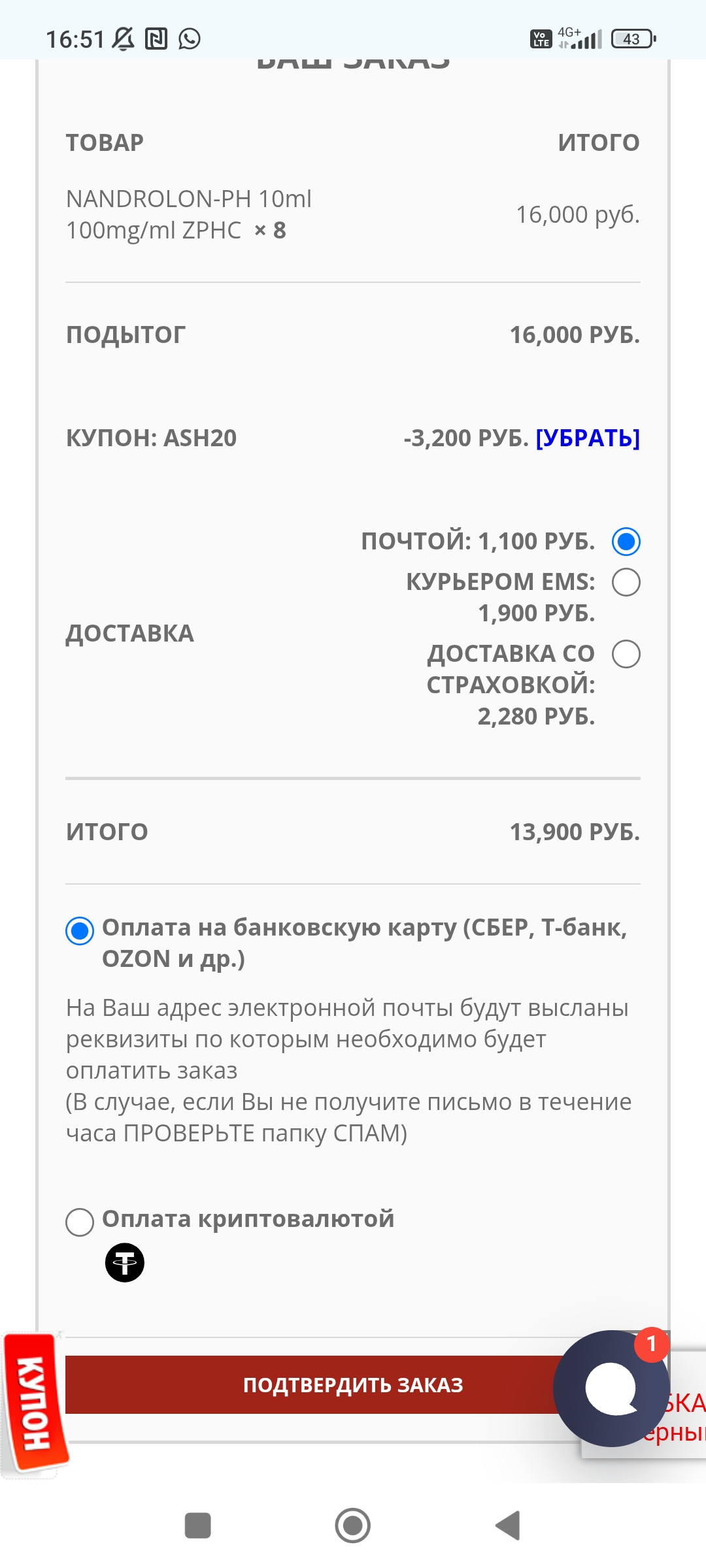Select Почтой delivery for 1,100 руб.
This screenshot has height=1568, width=706.
pos(626,542)
